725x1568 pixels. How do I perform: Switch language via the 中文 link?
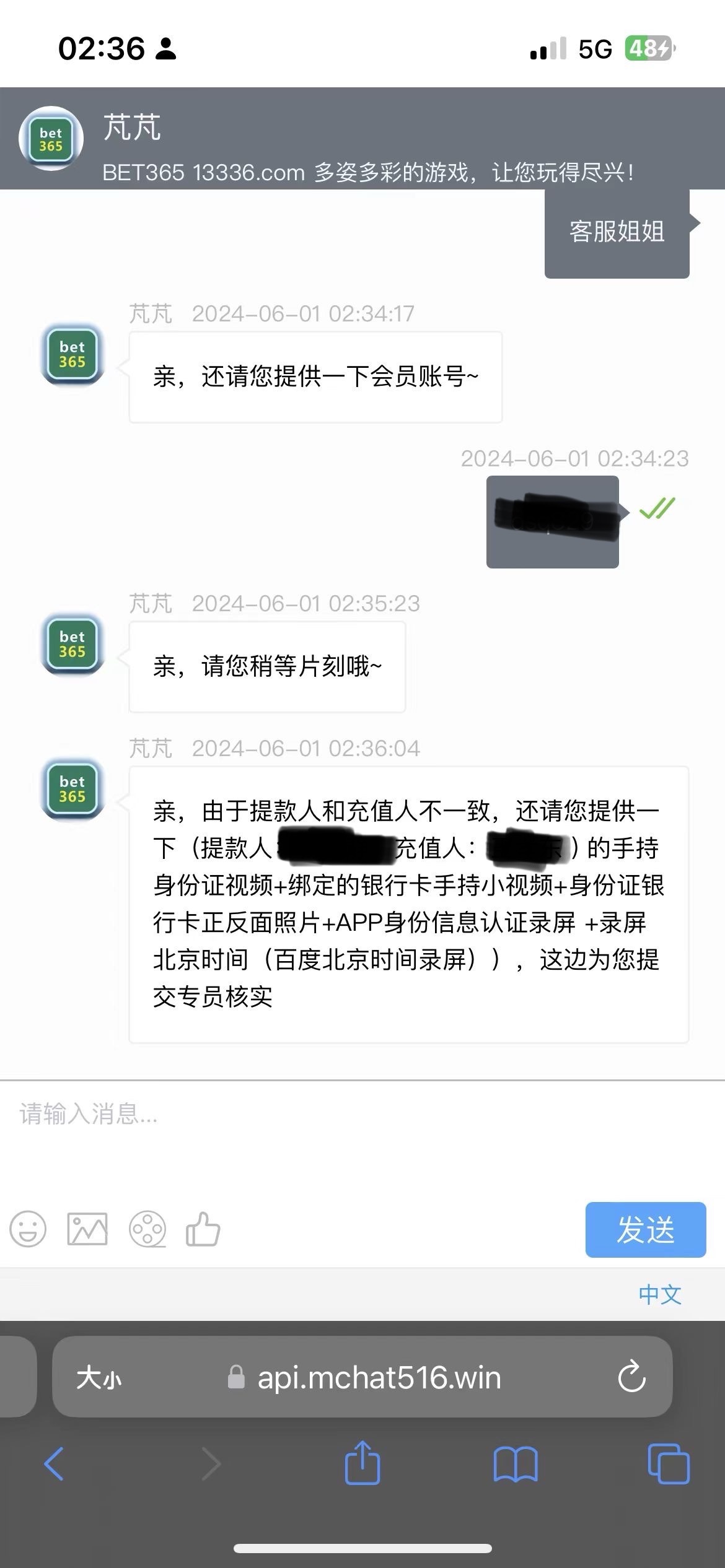pyautogui.click(x=660, y=1295)
